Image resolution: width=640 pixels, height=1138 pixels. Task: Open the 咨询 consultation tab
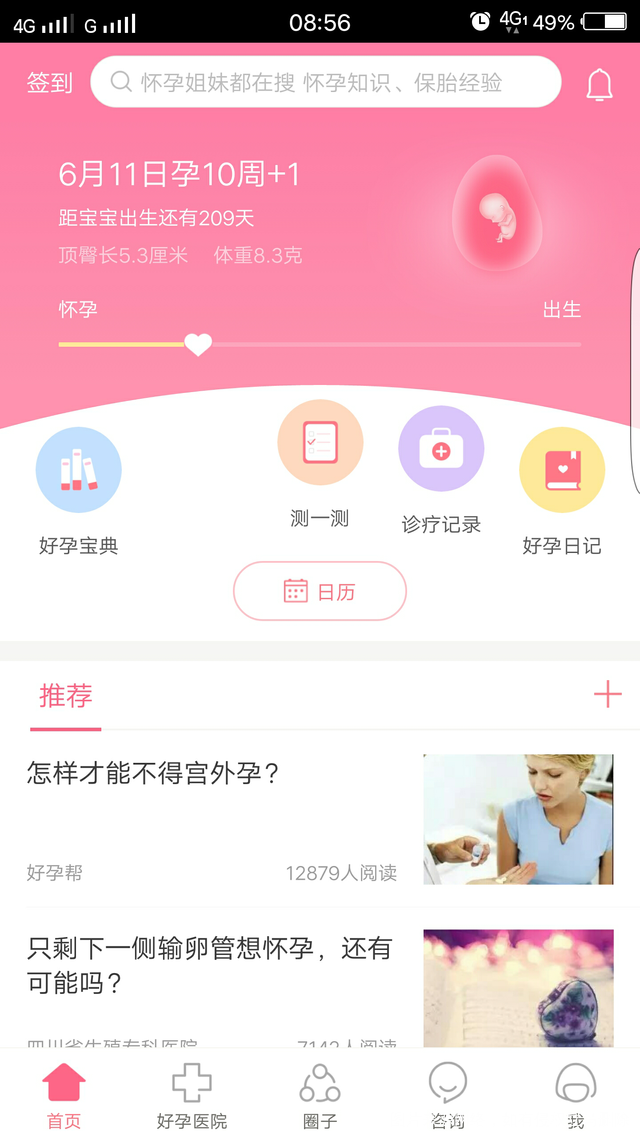pyautogui.click(x=448, y=1095)
